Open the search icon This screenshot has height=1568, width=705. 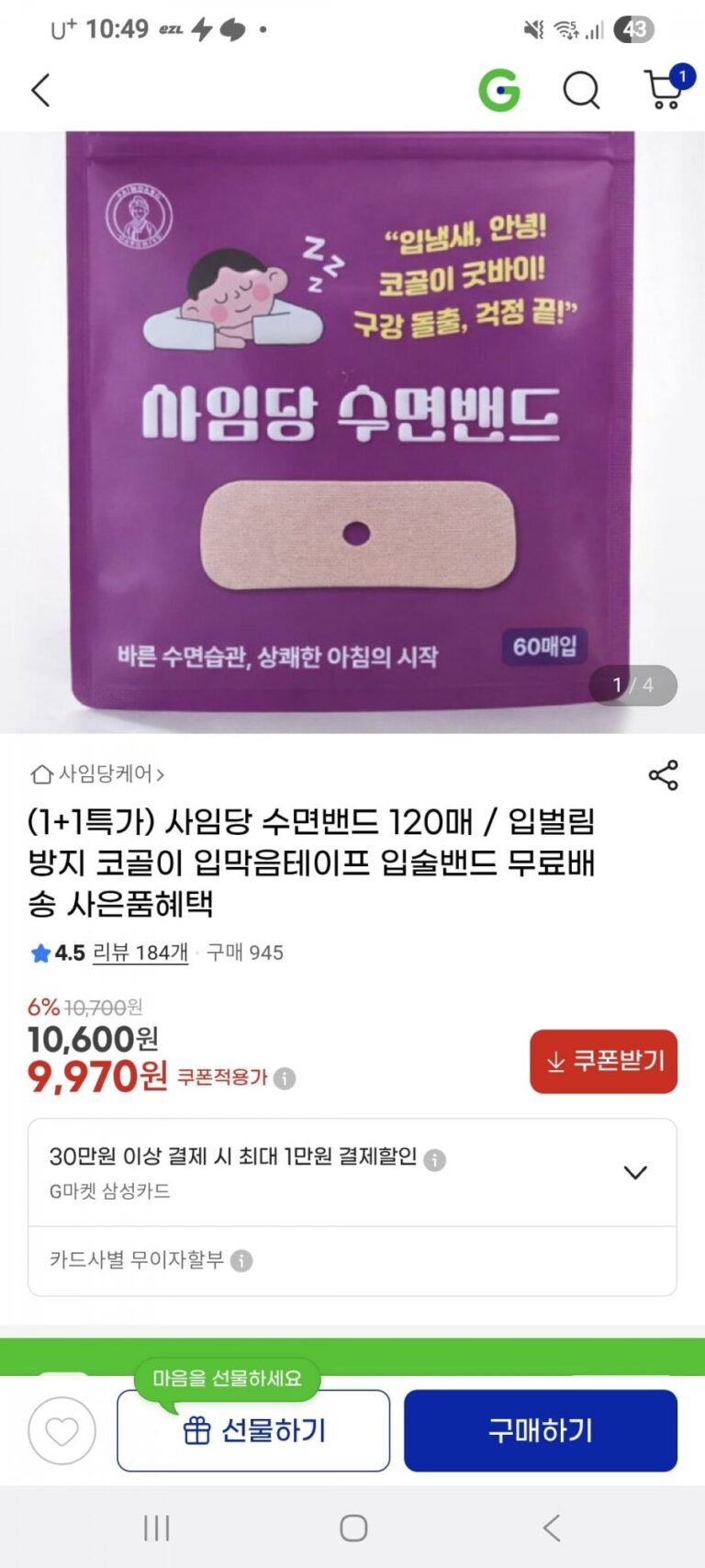point(581,90)
